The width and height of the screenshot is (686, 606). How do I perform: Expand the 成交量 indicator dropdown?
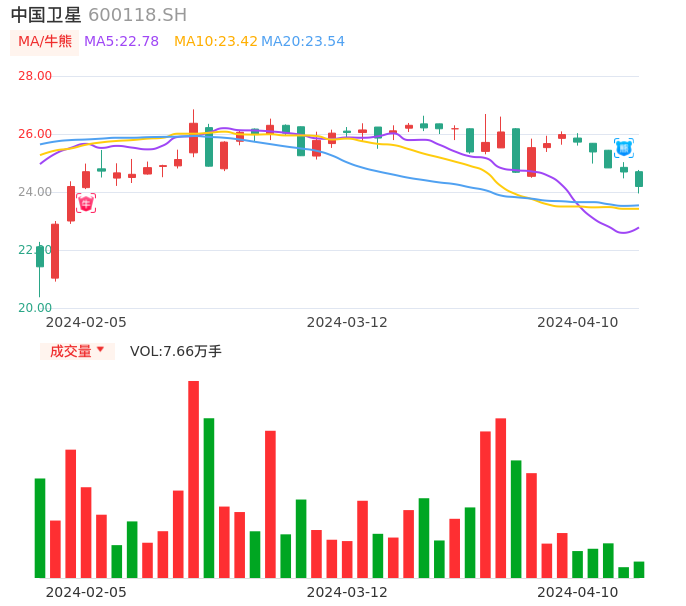click(77, 351)
